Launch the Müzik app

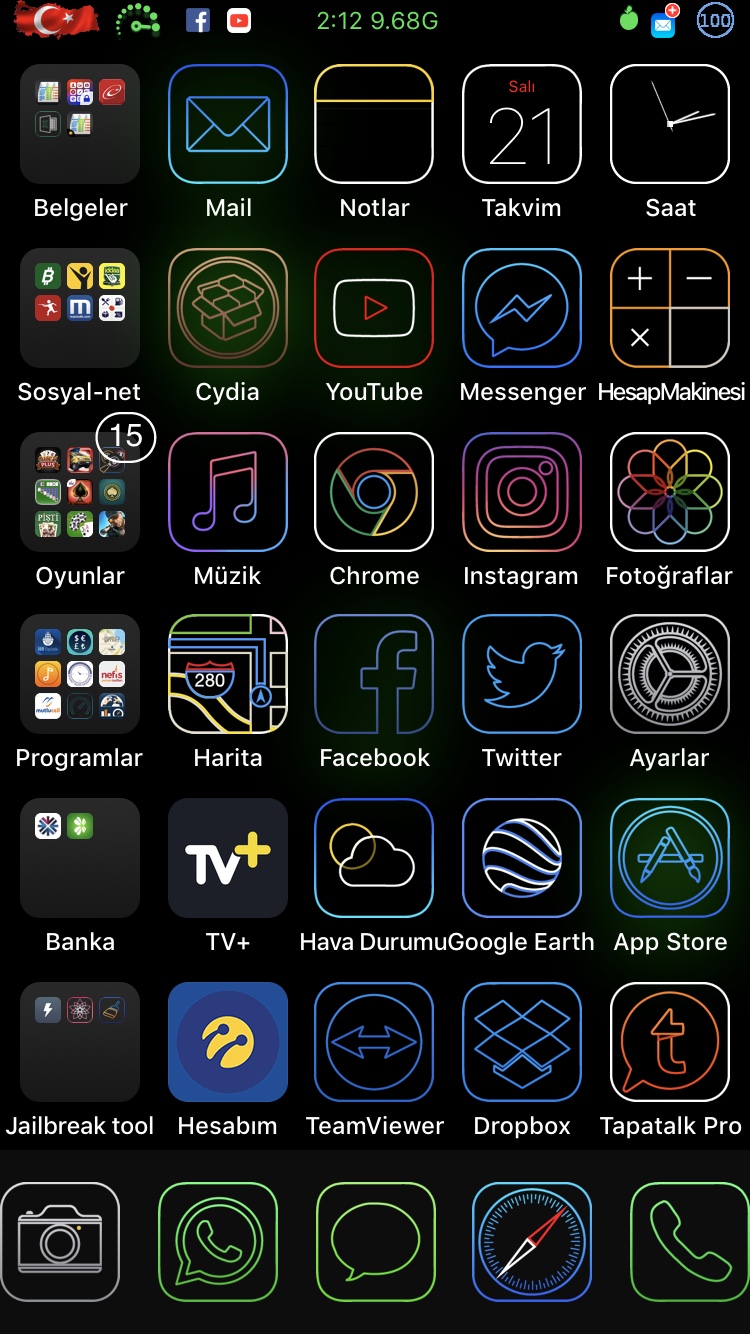(228, 492)
